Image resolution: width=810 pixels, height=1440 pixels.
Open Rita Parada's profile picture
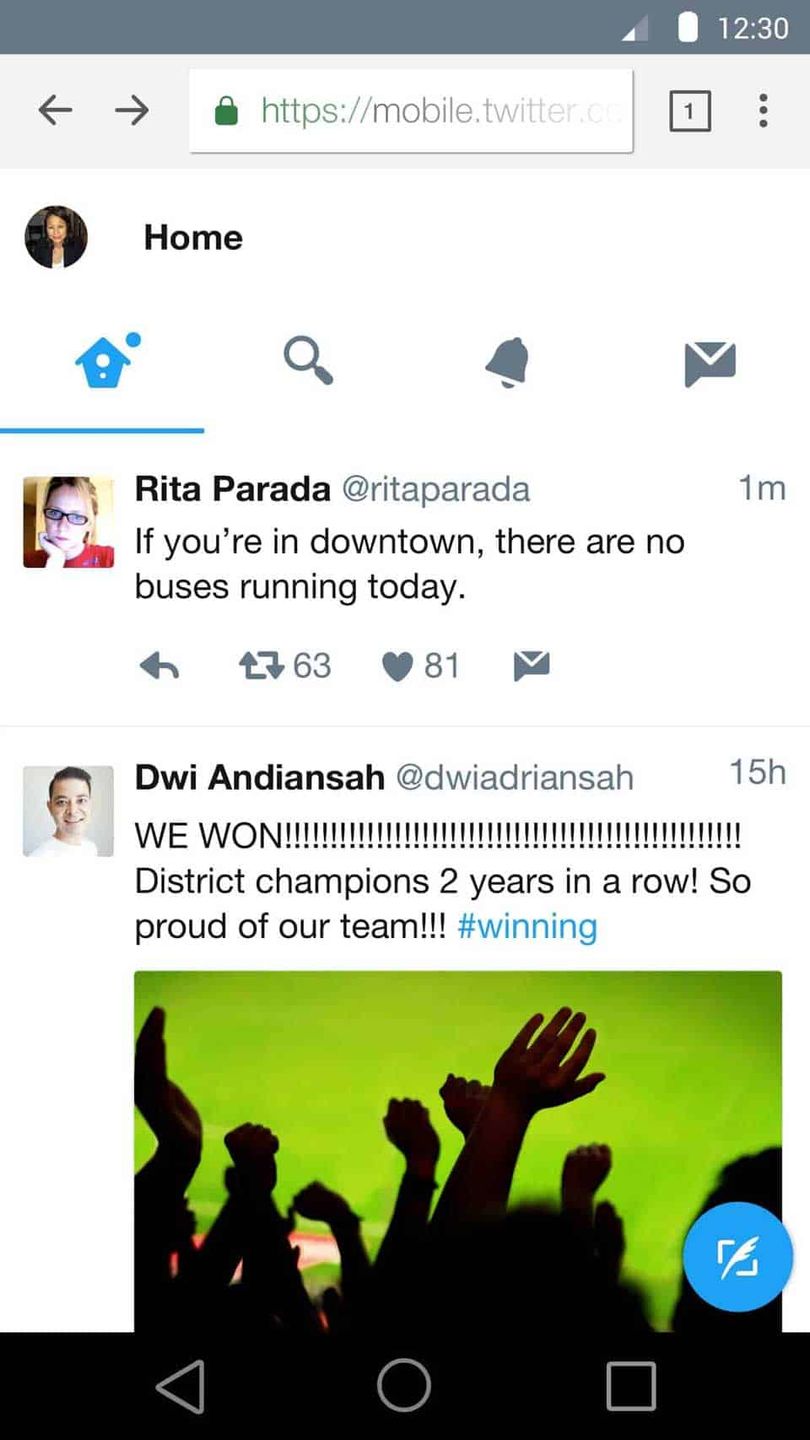point(68,522)
